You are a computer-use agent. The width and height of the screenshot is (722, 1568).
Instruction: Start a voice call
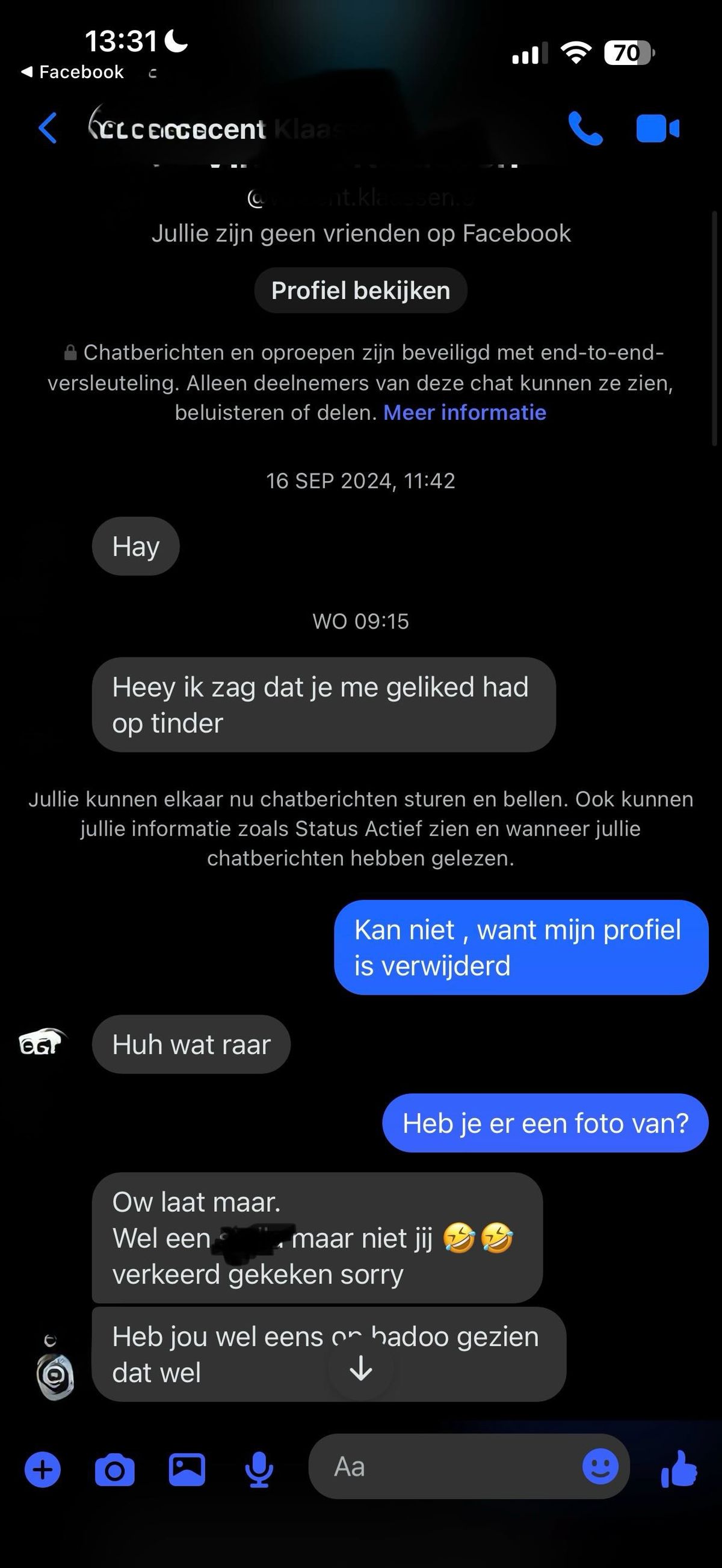coord(585,129)
